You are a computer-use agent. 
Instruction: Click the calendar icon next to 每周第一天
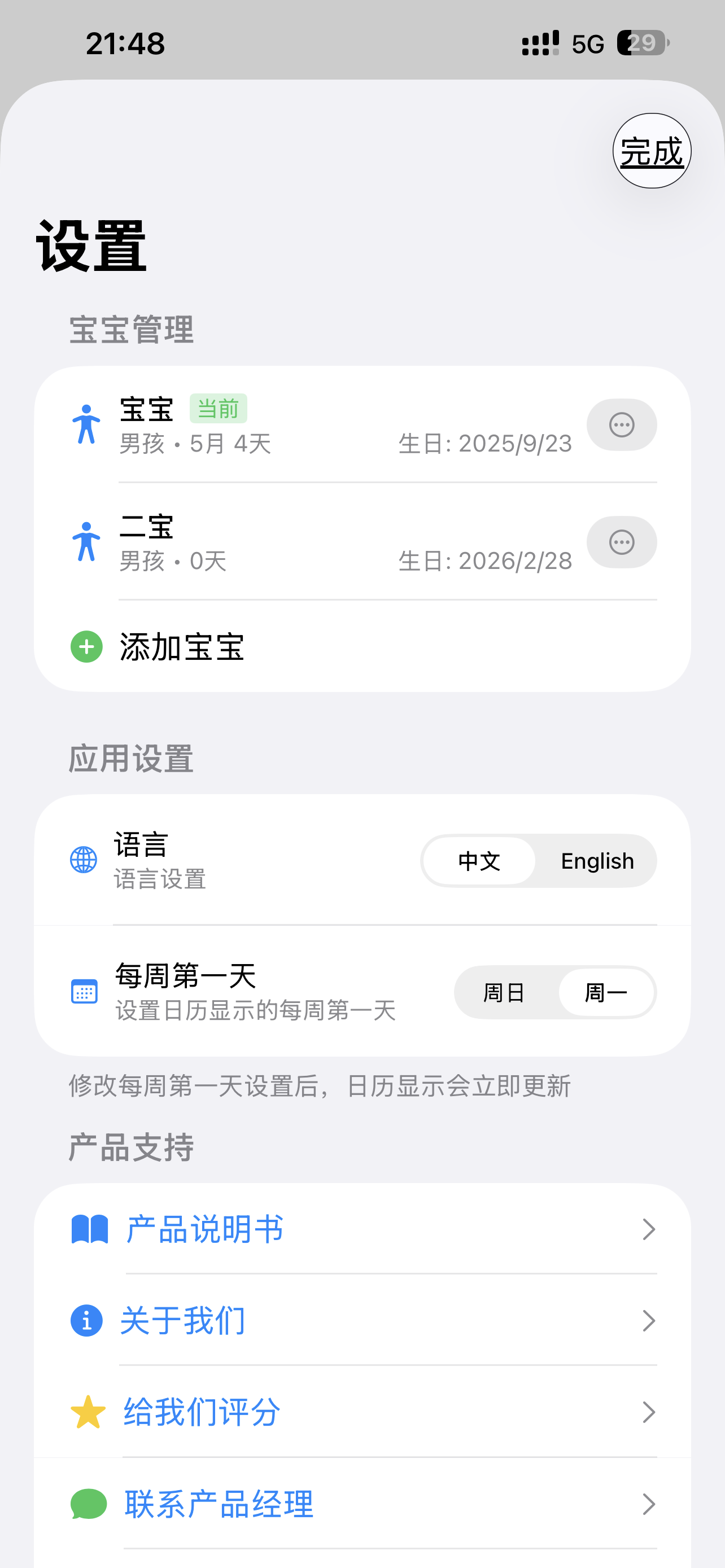point(84,991)
